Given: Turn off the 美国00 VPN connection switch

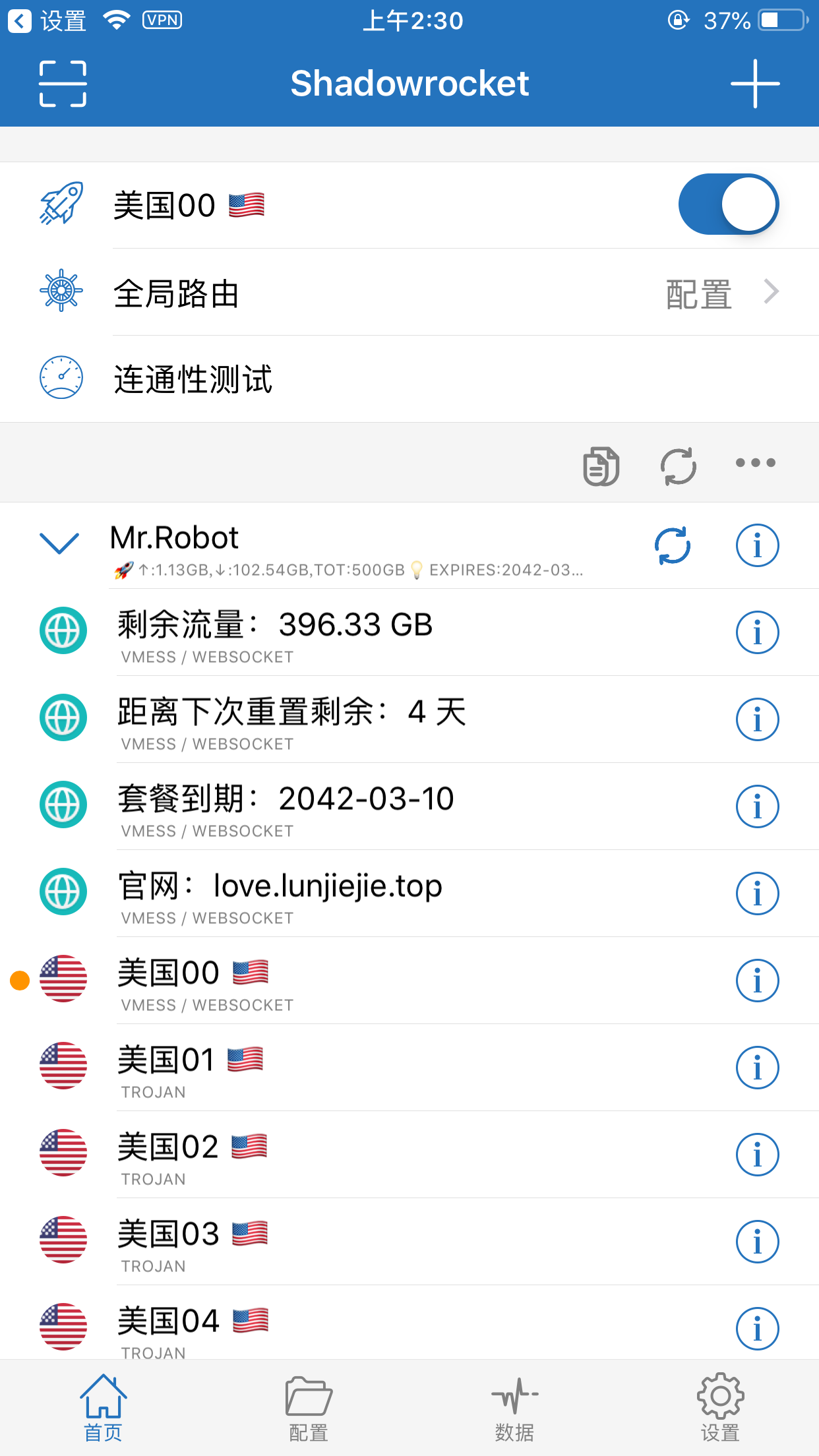Looking at the screenshot, I should click(728, 204).
